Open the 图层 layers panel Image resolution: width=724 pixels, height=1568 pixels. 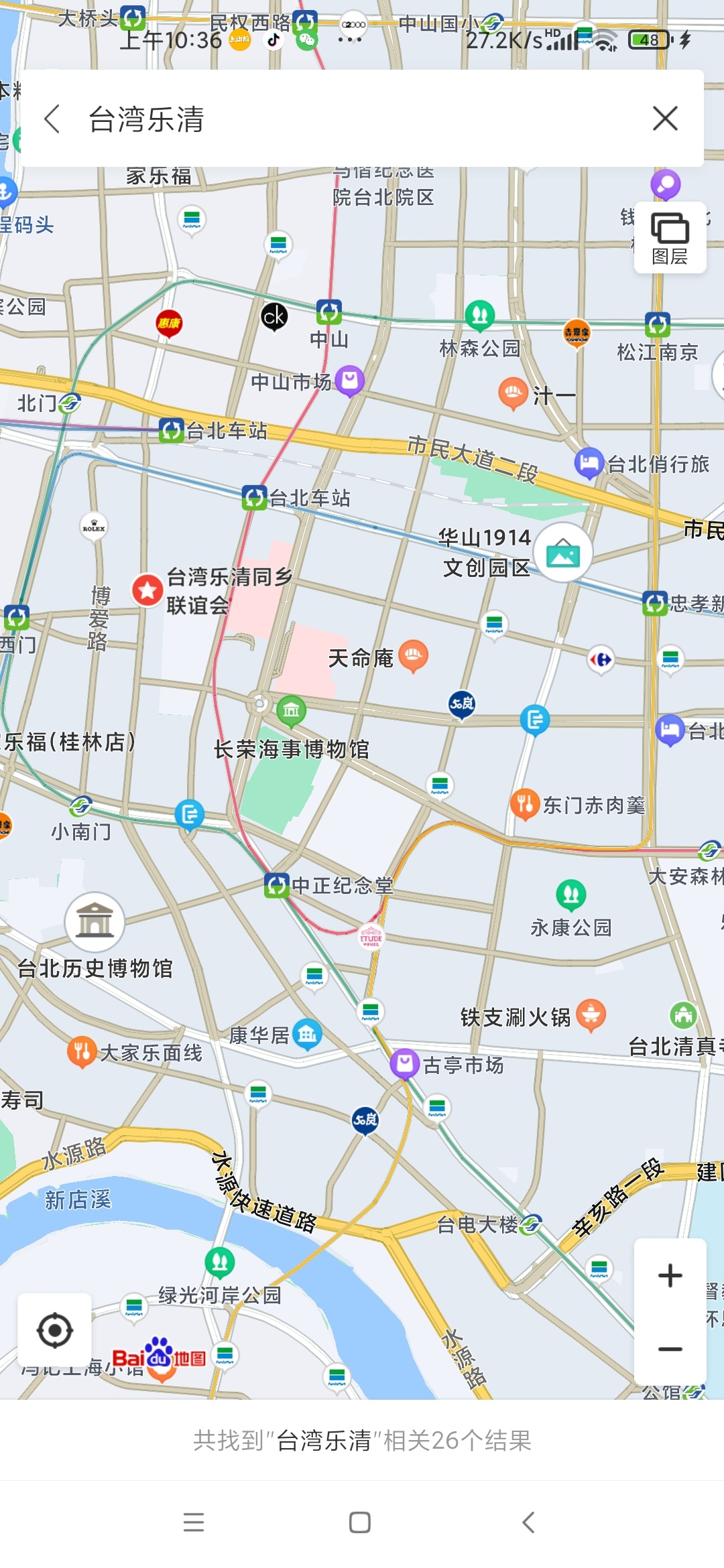(670, 238)
